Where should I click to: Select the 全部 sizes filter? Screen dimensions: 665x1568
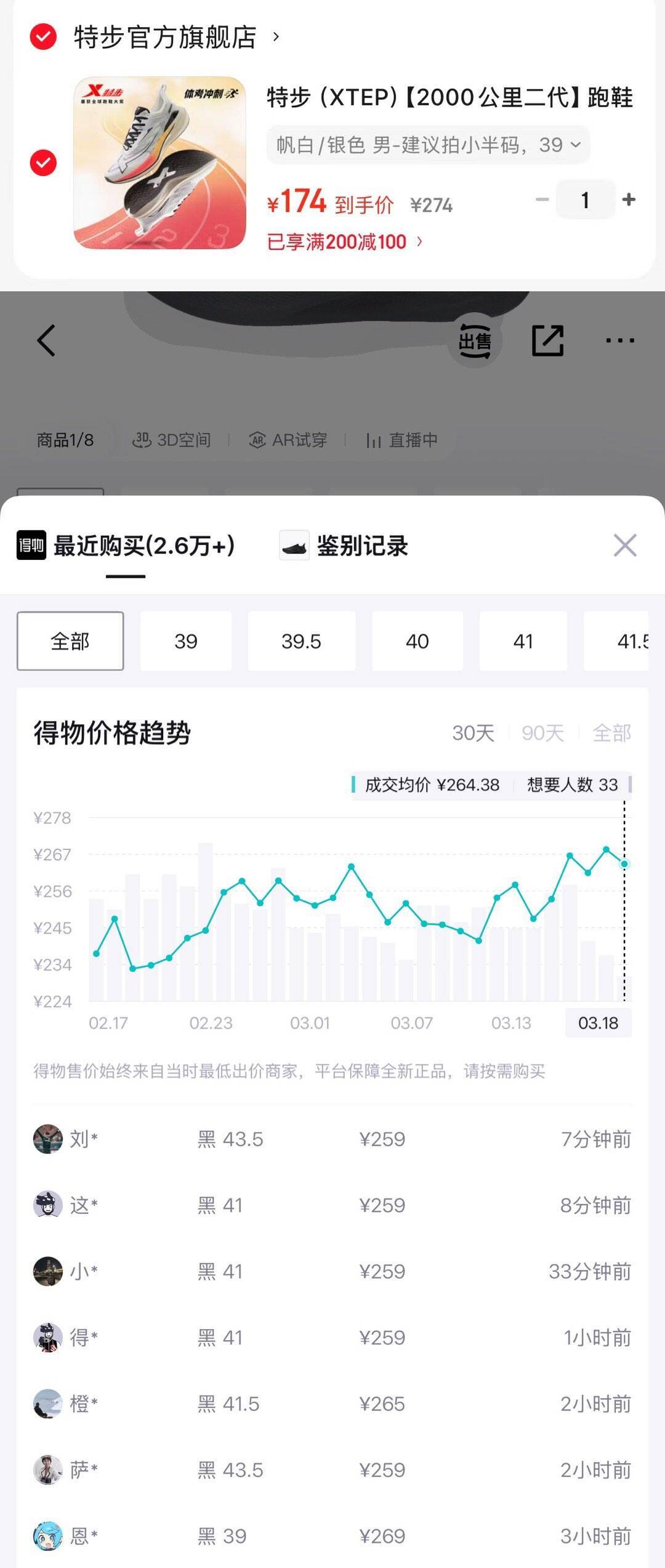[70, 641]
